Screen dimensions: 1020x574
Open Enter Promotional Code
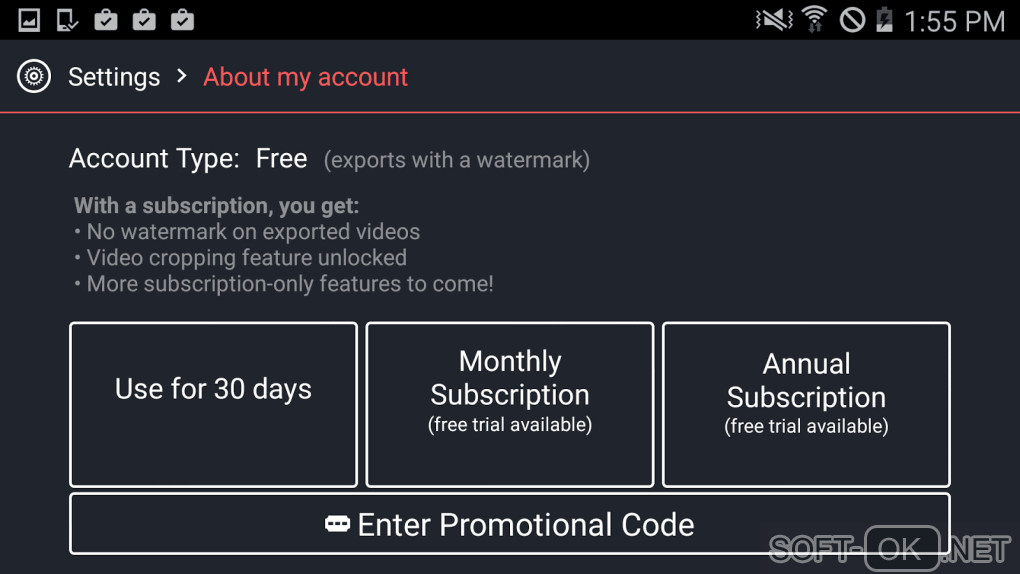[510, 524]
